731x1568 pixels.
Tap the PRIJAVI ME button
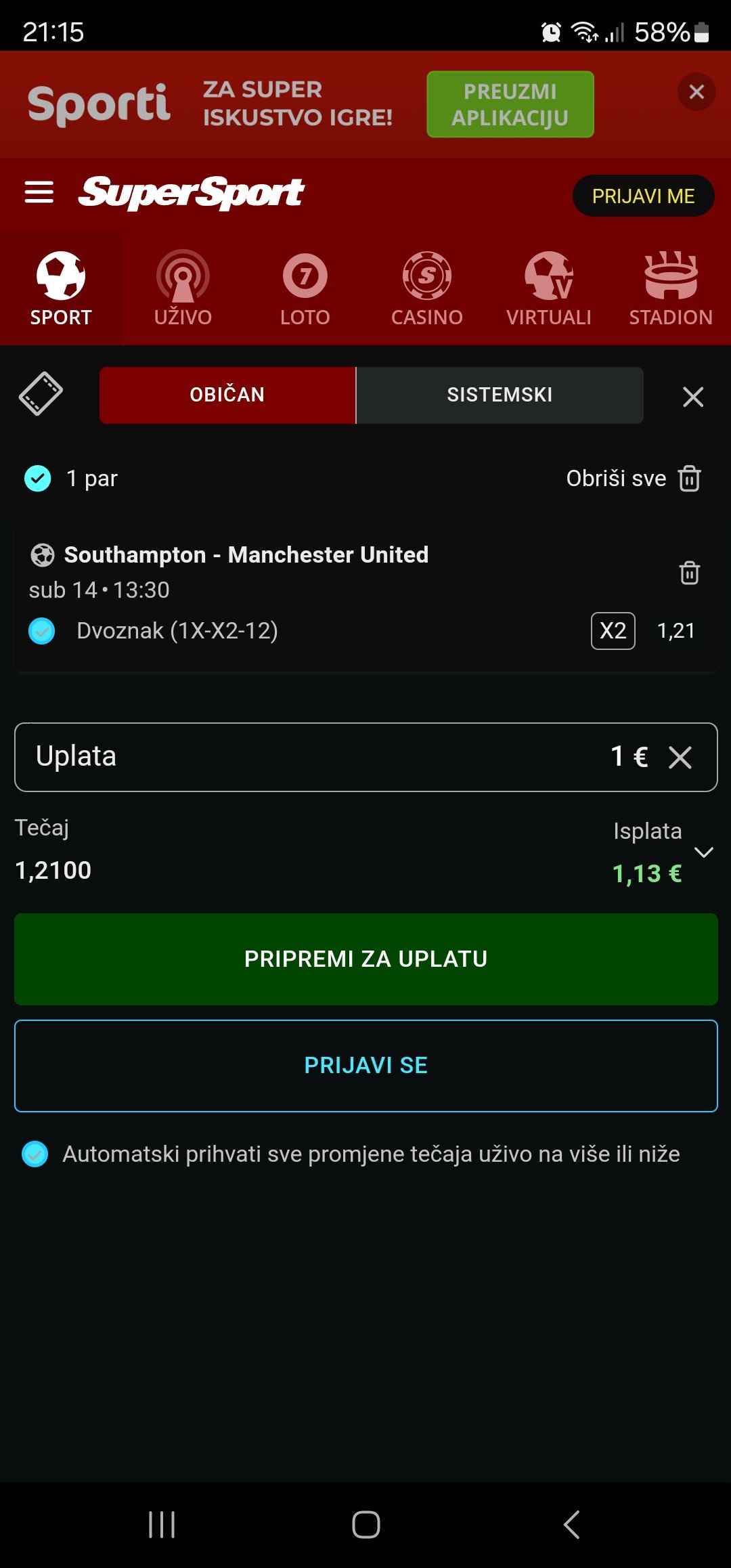pyautogui.click(x=643, y=196)
